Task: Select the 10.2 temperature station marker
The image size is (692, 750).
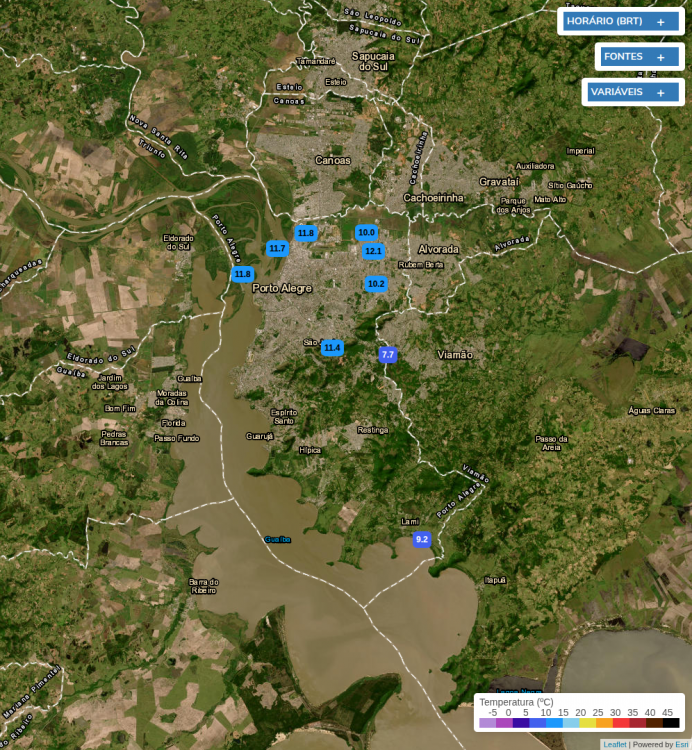Action: click(x=376, y=284)
